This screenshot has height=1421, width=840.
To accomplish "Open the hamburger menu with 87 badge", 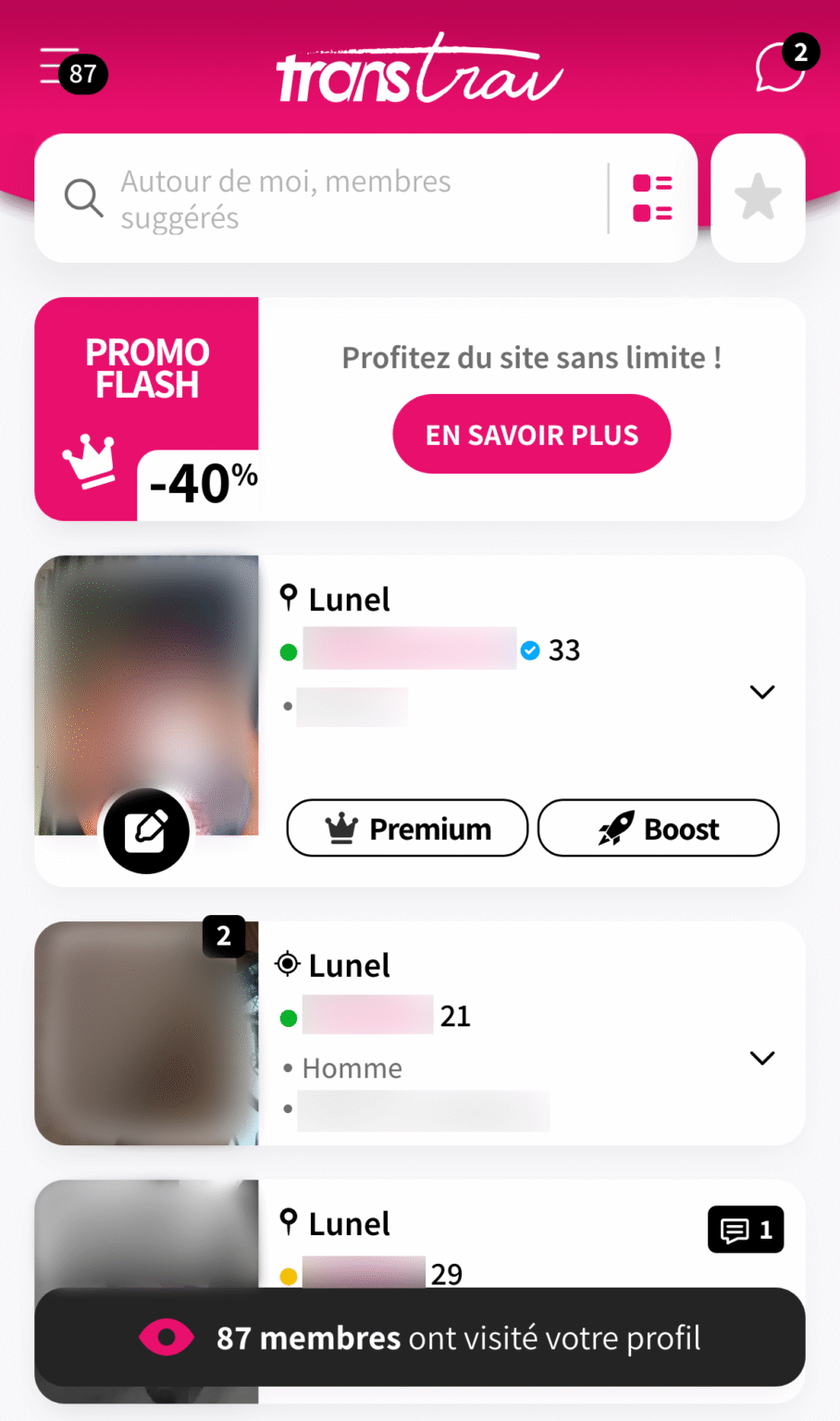I will click(x=67, y=68).
